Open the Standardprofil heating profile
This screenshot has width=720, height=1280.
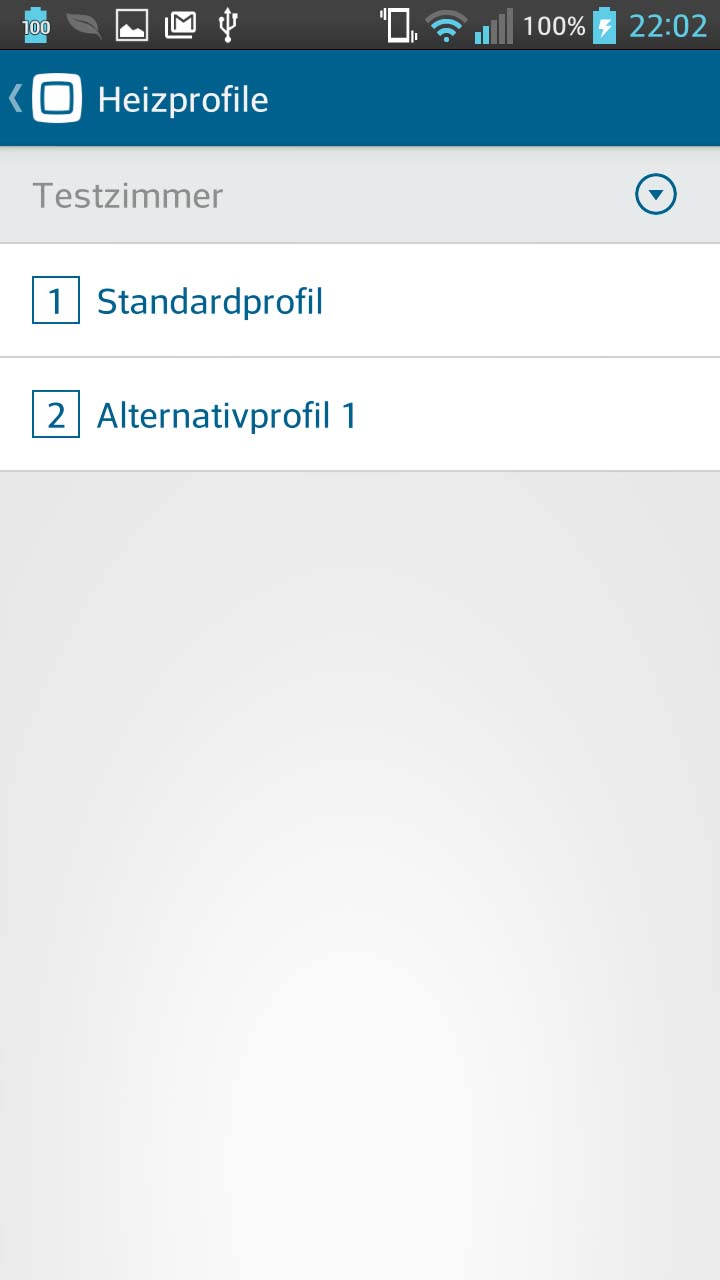point(360,301)
